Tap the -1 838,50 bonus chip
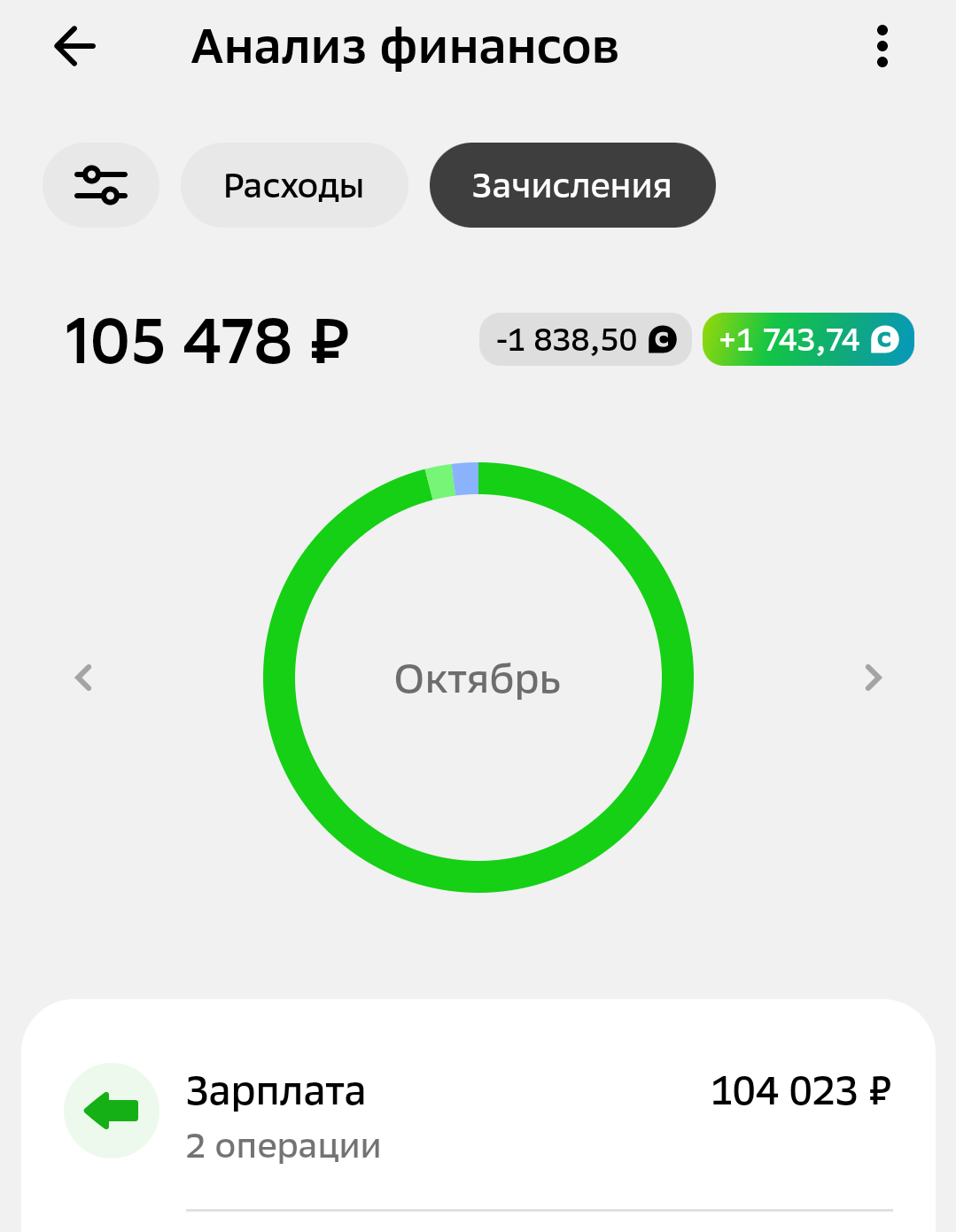The width and height of the screenshot is (956, 1232). tap(585, 340)
